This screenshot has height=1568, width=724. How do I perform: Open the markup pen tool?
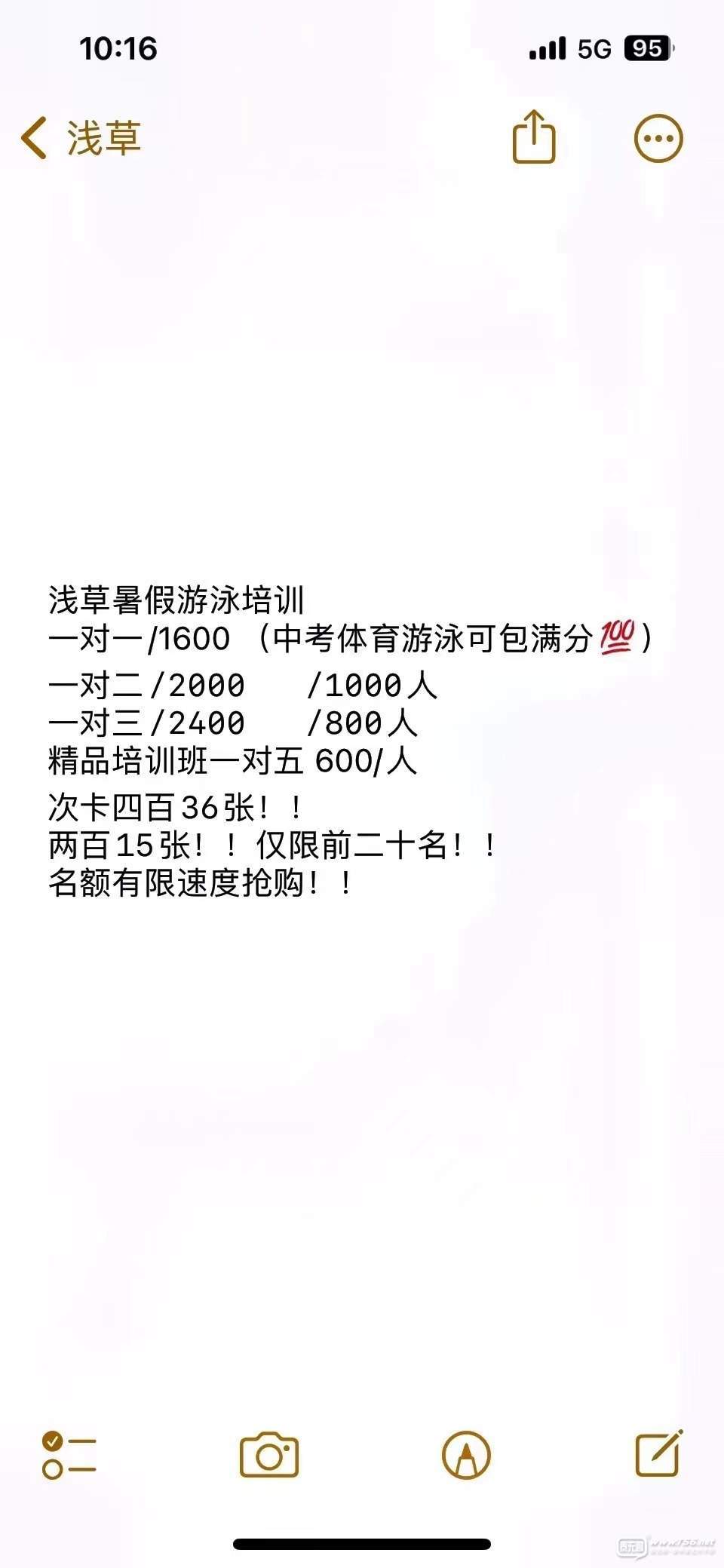click(466, 1455)
